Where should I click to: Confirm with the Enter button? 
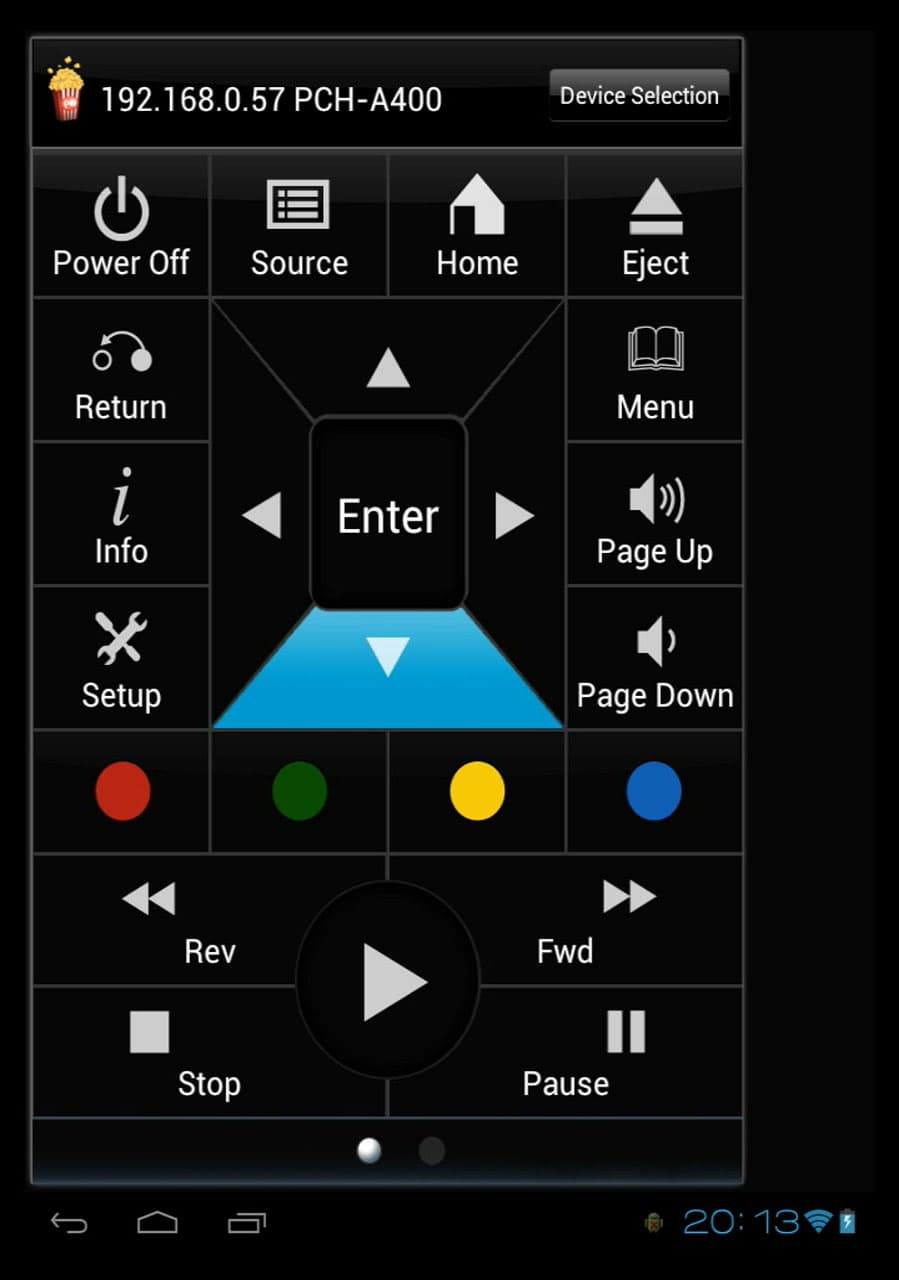388,515
